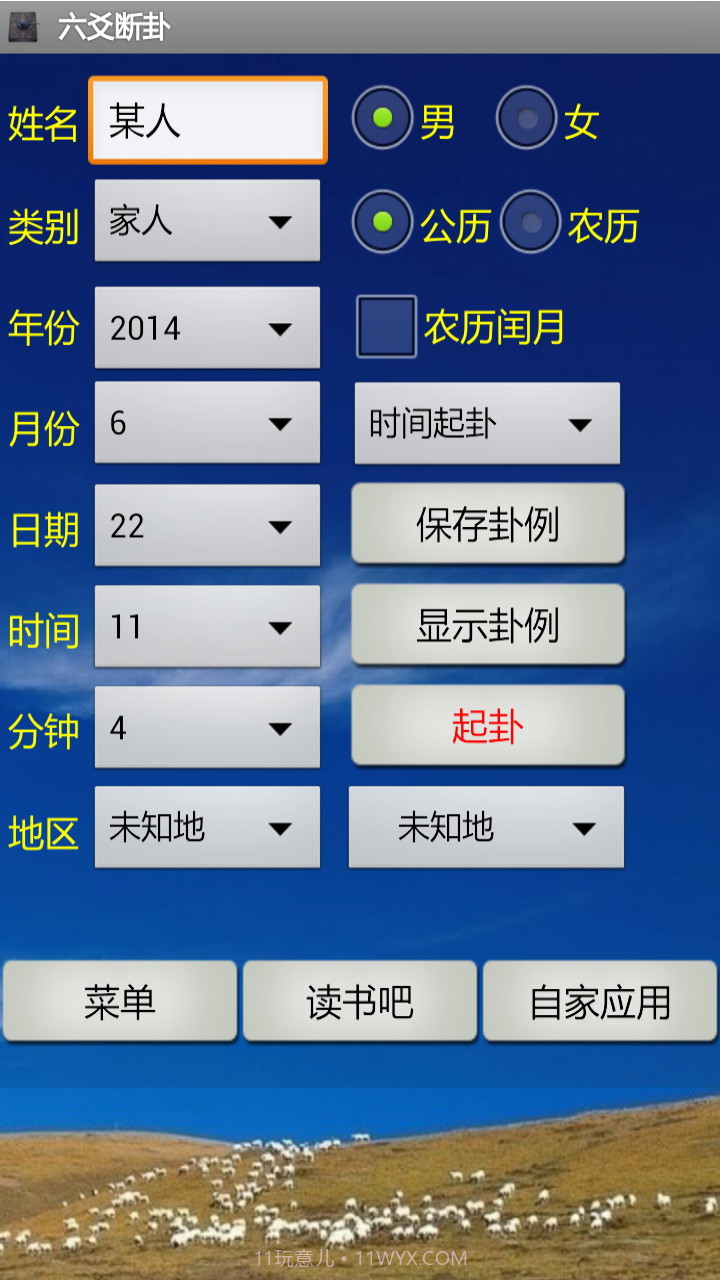Screen dimensions: 720x1280
Task: Expand the 月份 dropdown
Action: coord(206,423)
